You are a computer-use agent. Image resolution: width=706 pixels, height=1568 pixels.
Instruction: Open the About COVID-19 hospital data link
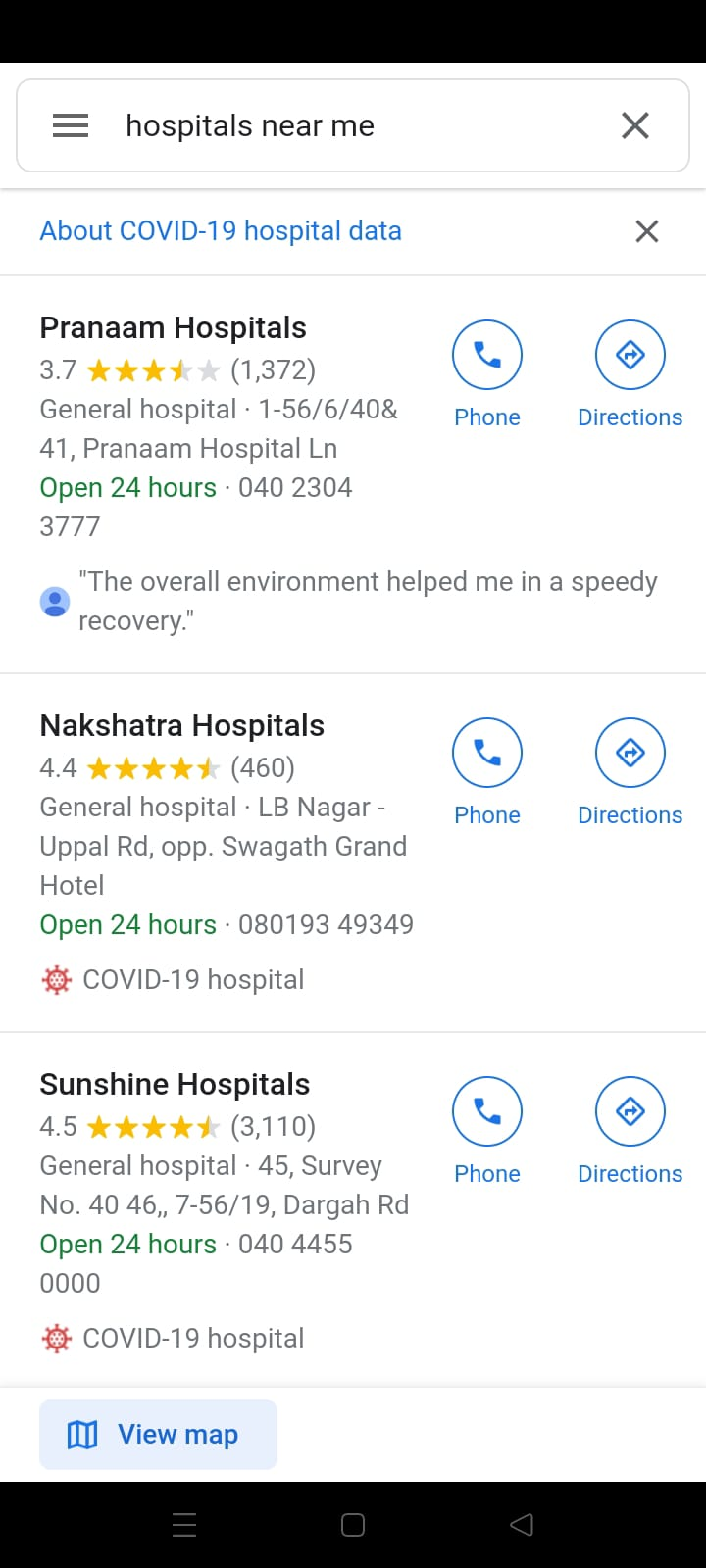tap(220, 231)
